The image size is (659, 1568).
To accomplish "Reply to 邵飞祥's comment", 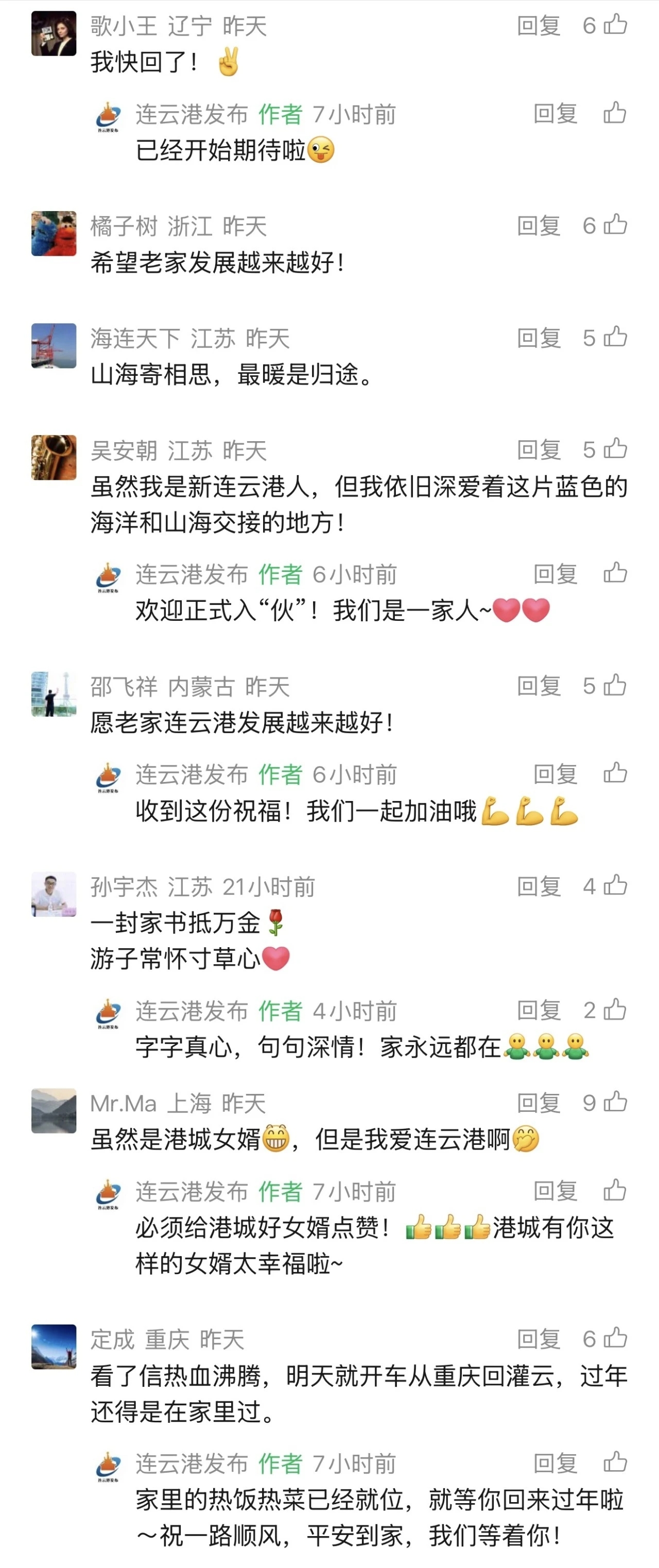I will 539,686.
